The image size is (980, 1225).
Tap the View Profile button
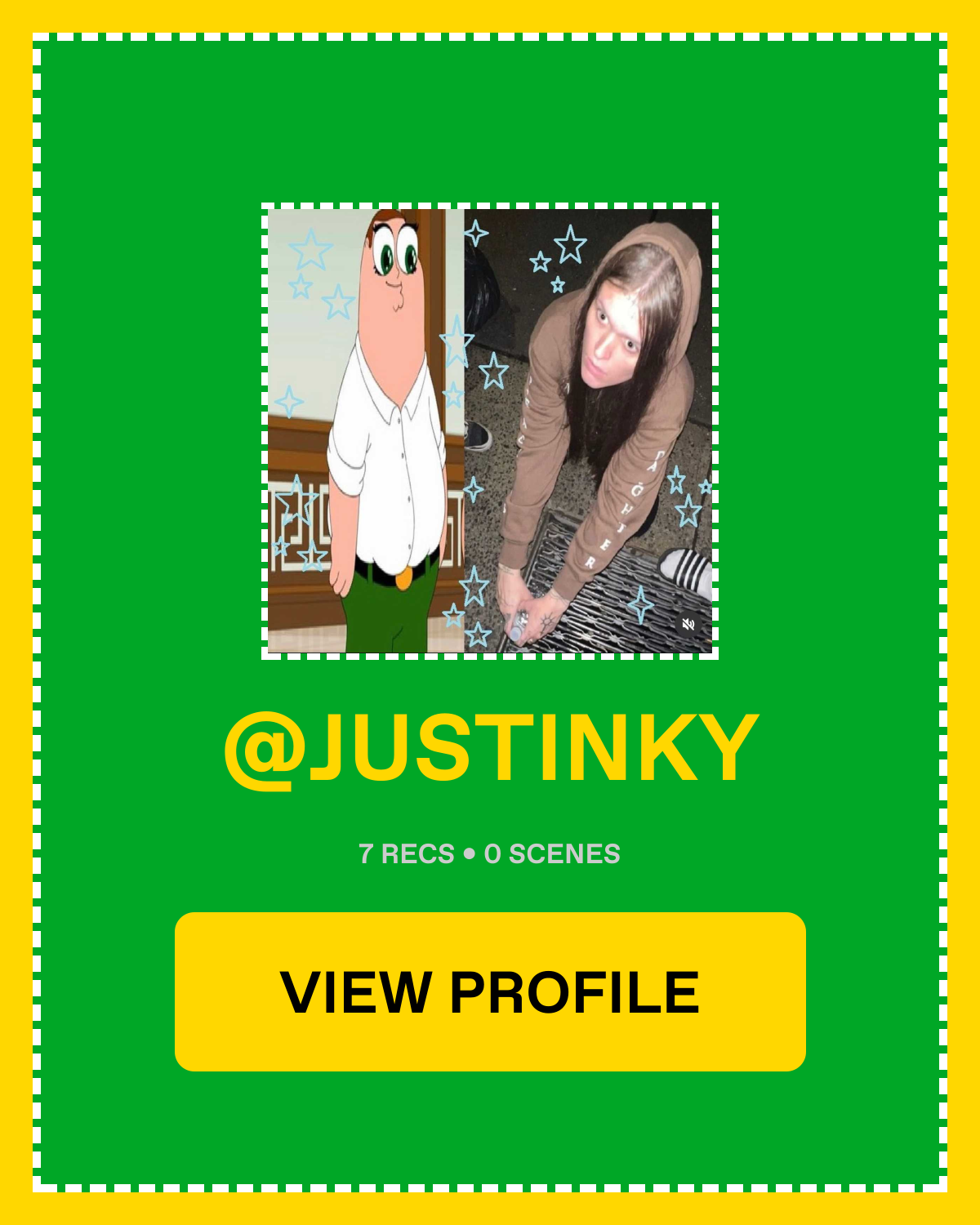point(490,991)
